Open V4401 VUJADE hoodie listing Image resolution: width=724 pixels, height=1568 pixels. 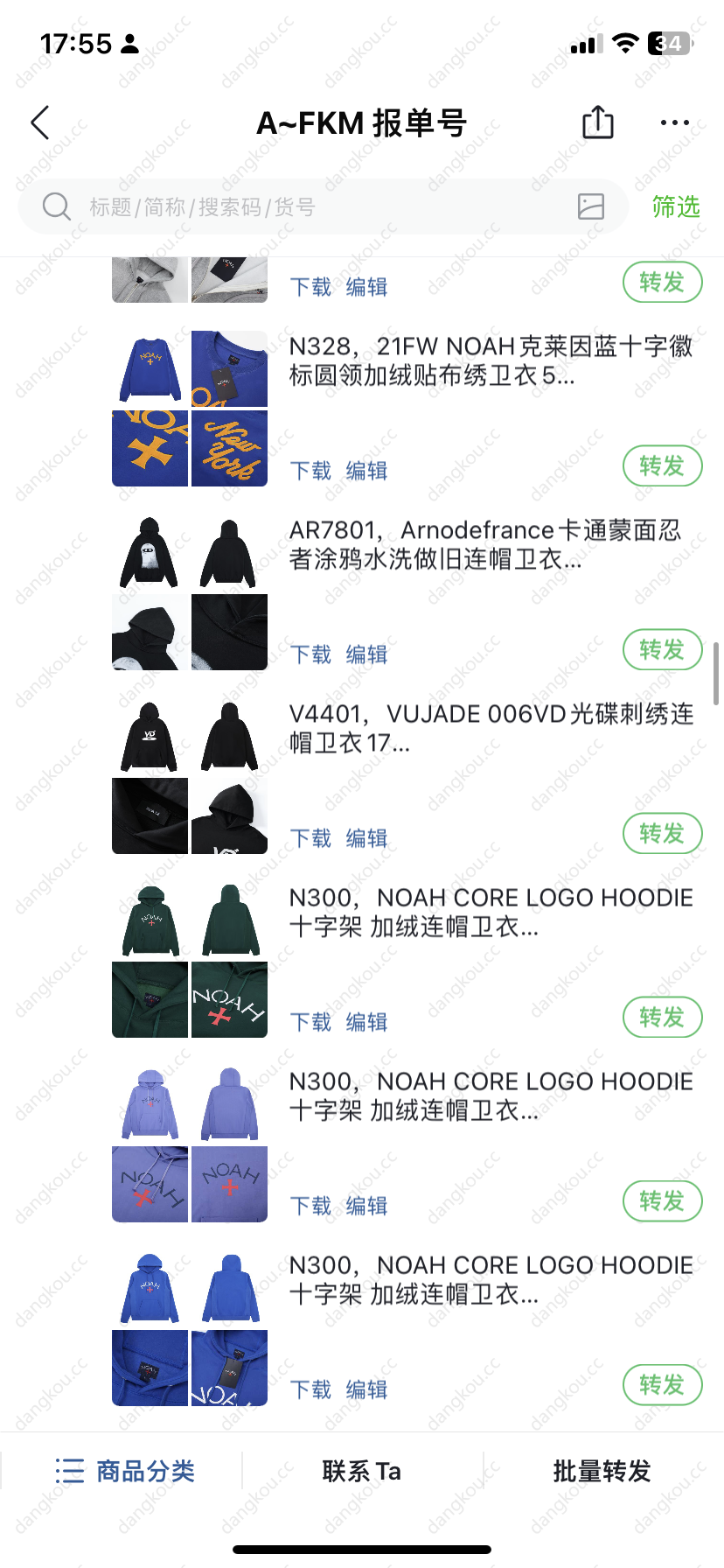coord(490,728)
